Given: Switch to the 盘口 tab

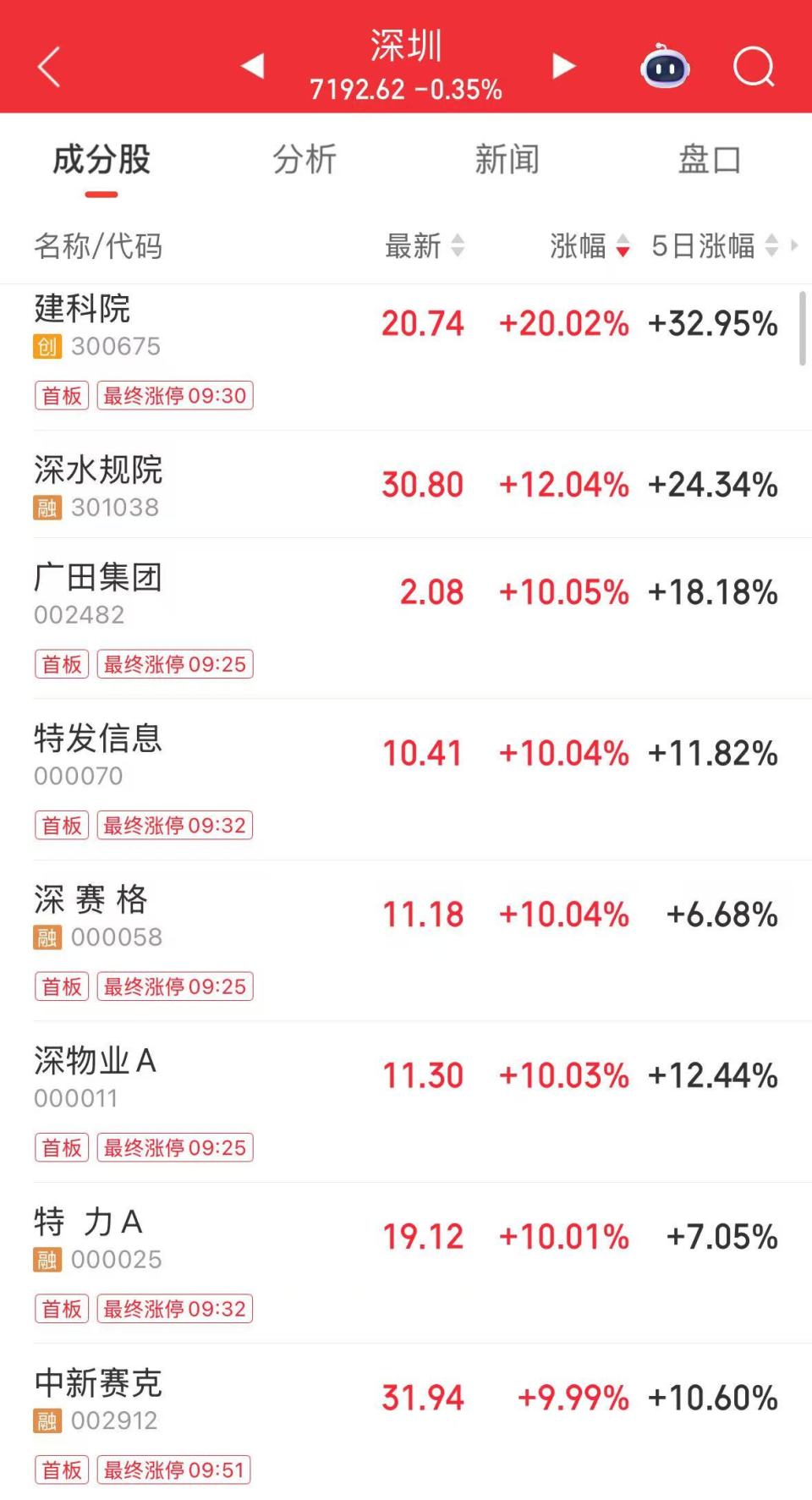Looking at the screenshot, I should pyautogui.click(x=709, y=159).
